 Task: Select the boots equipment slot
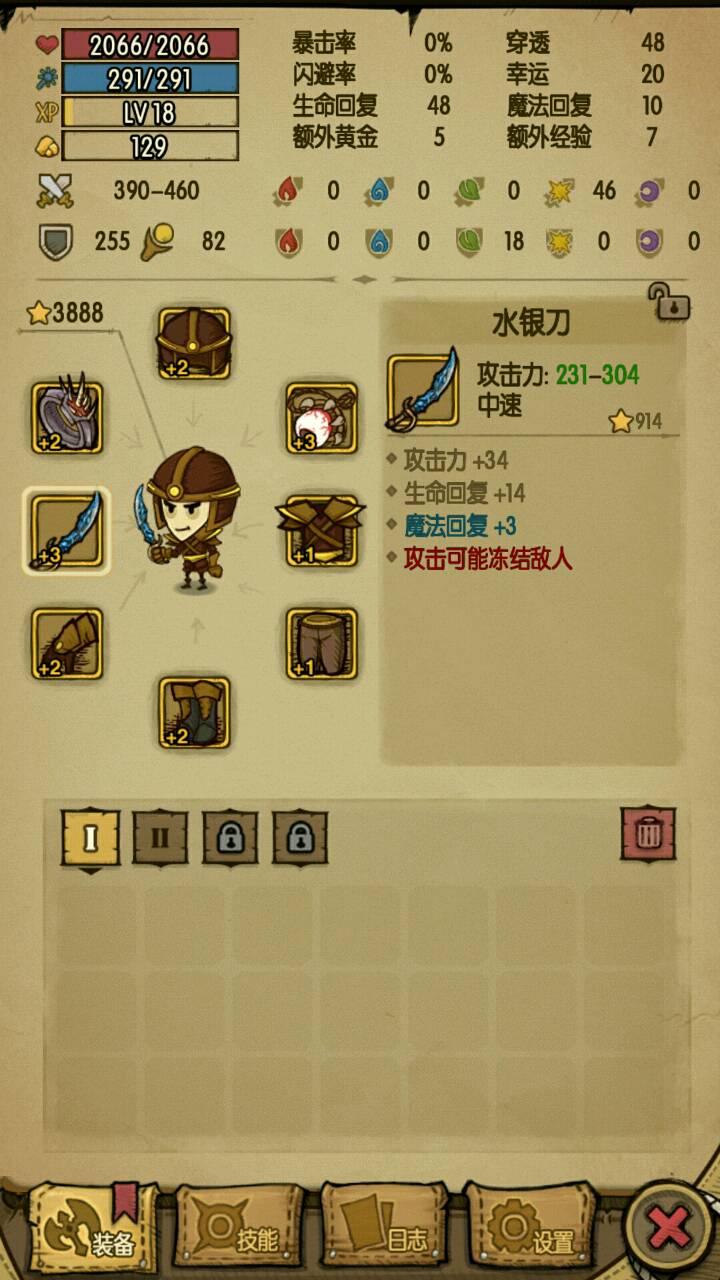(194, 713)
